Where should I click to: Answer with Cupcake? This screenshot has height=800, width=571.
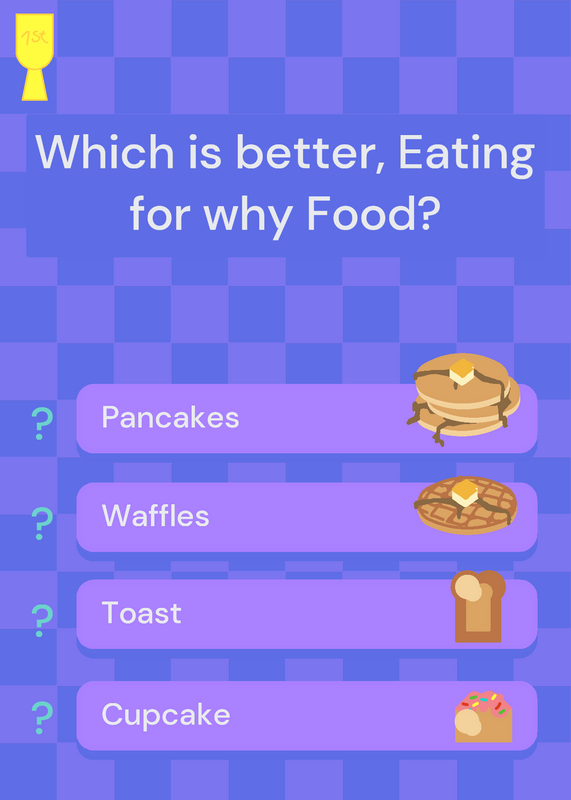[307, 715]
